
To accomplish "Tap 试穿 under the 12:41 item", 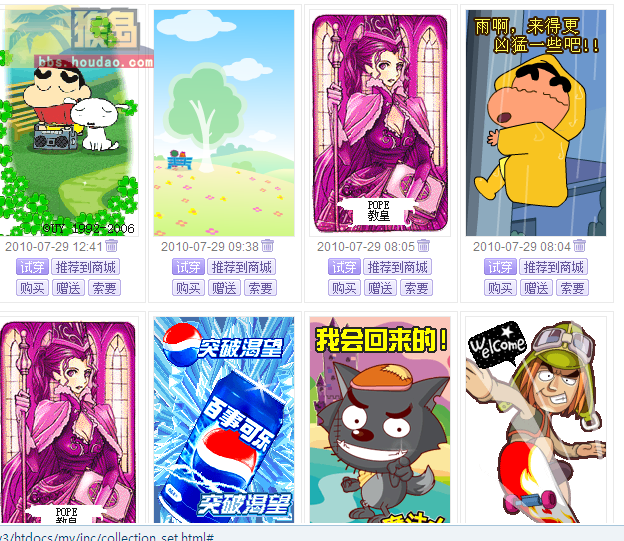I will click(32, 267).
